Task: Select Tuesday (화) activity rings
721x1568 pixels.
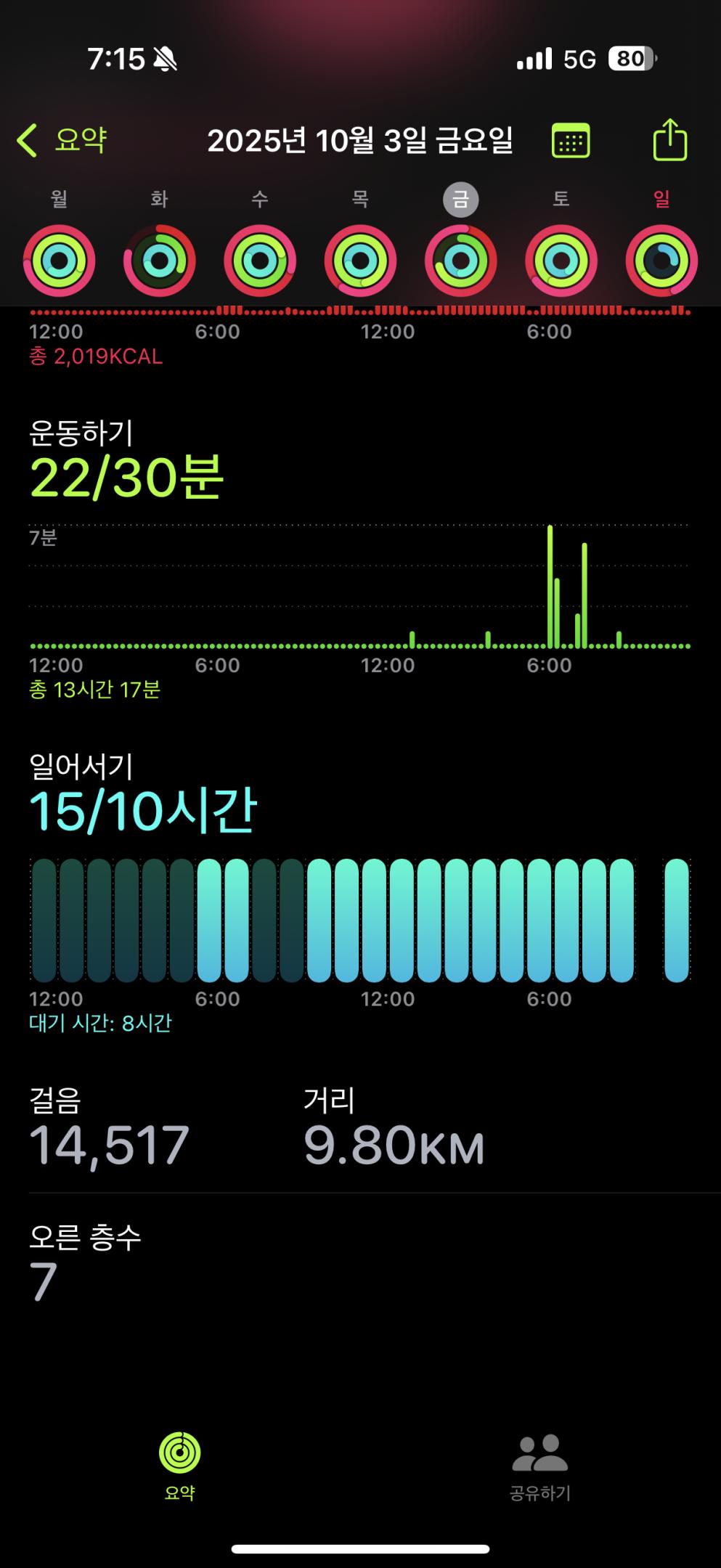Action: [x=160, y=261]
